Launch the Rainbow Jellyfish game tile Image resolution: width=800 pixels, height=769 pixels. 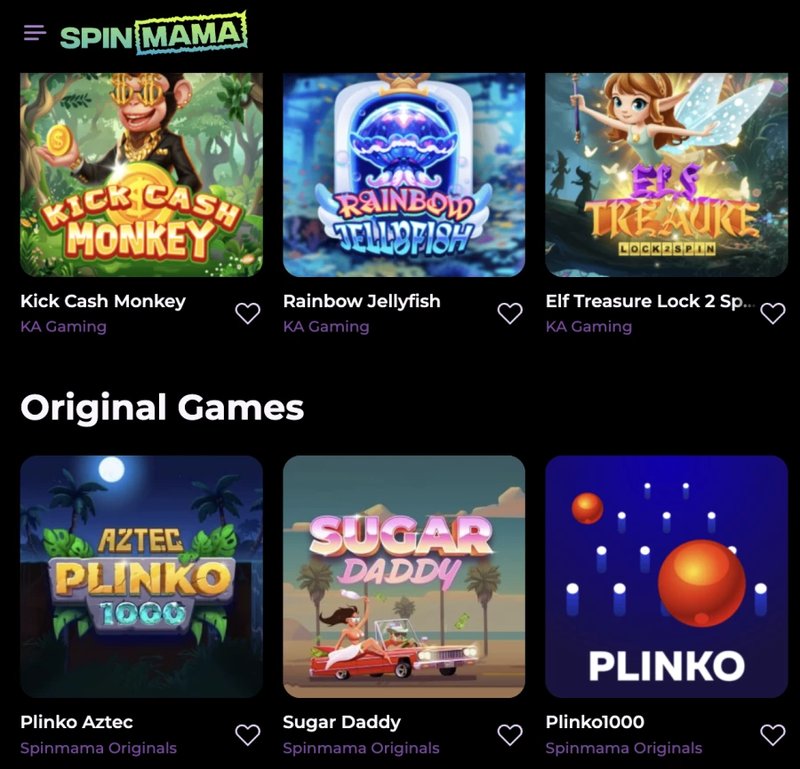click(404, 175)
